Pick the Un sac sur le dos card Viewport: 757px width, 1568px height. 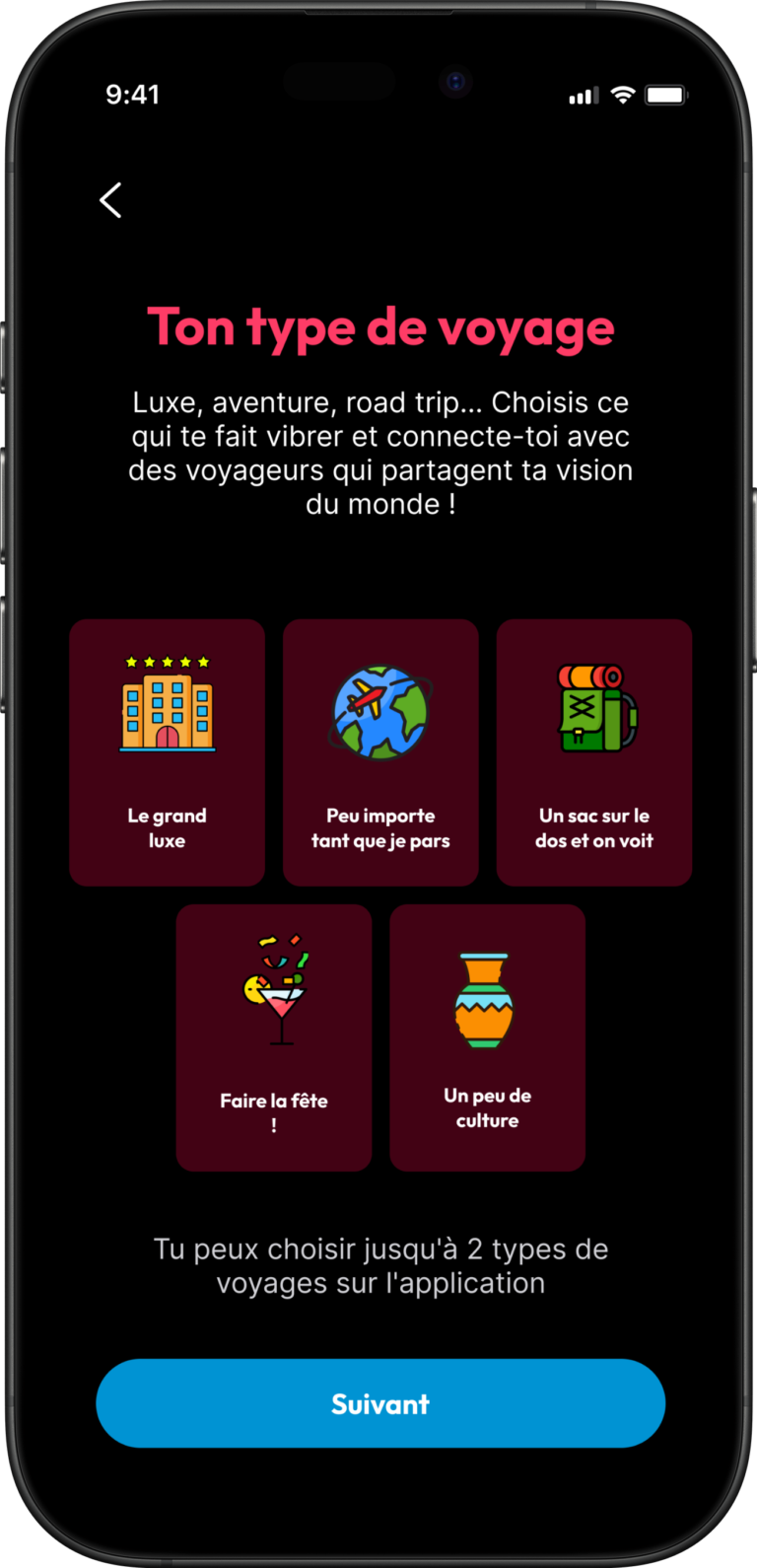point(594,752)
